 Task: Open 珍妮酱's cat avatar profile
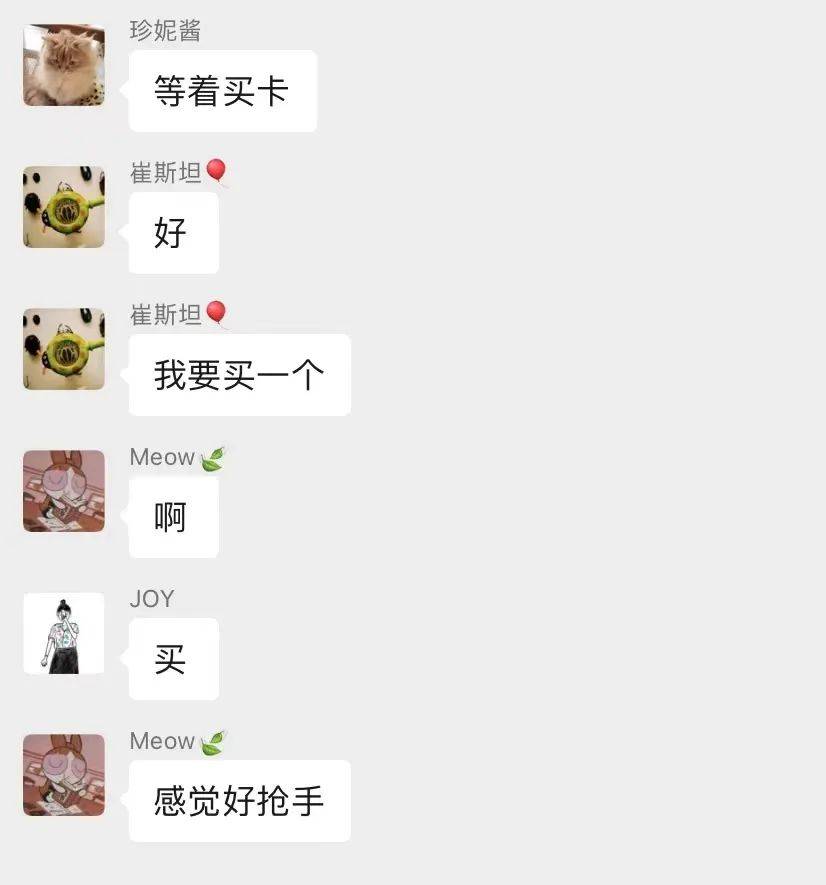(x=64, y=65)
